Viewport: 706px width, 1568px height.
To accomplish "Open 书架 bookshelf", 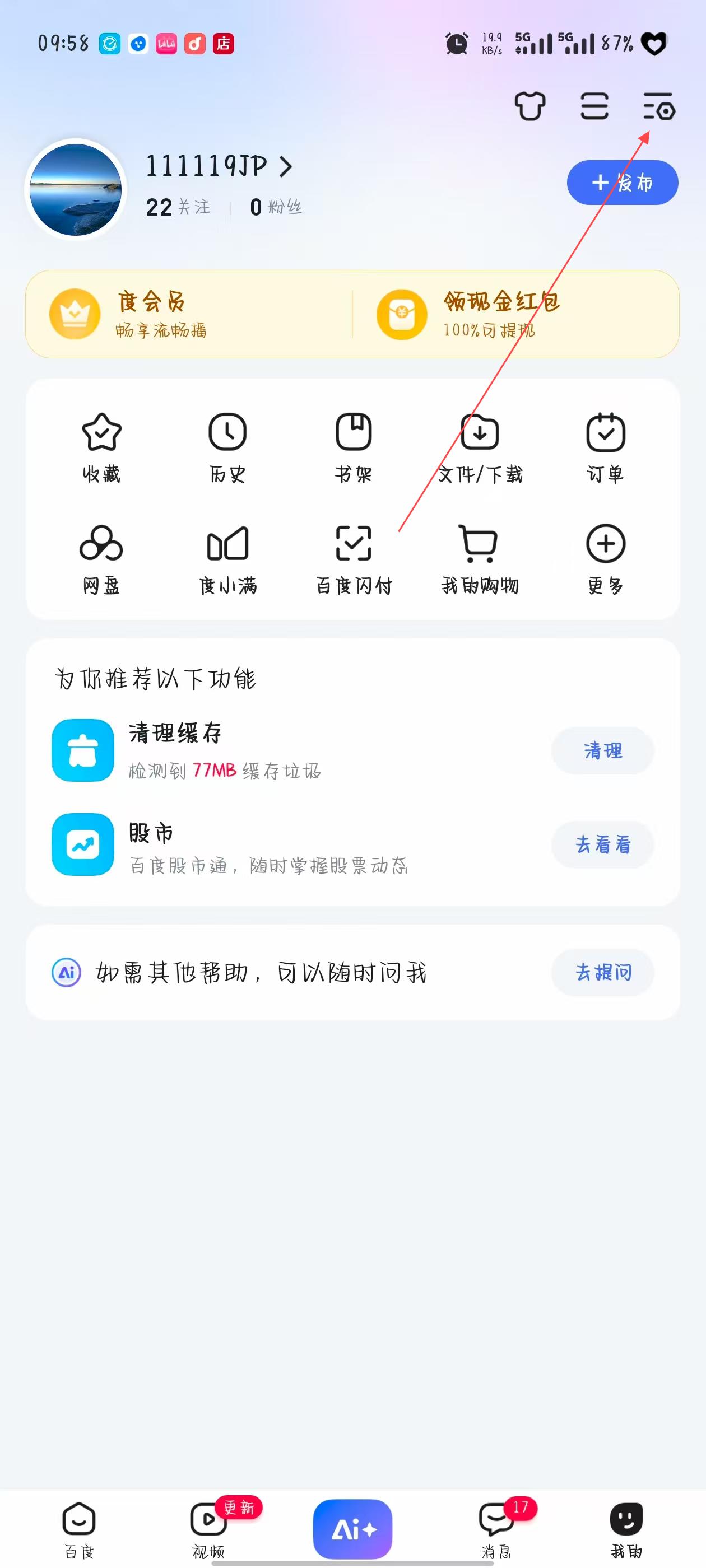I will point(354,447).
